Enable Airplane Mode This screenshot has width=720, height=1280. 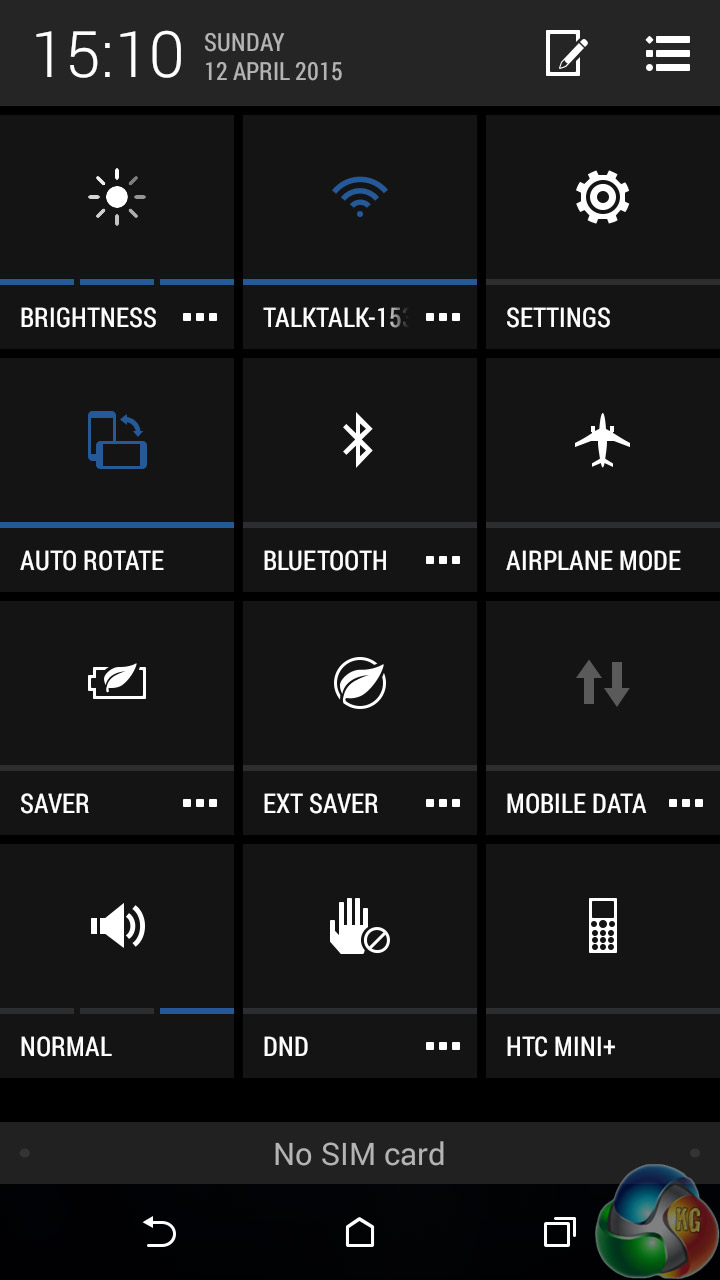602,440
